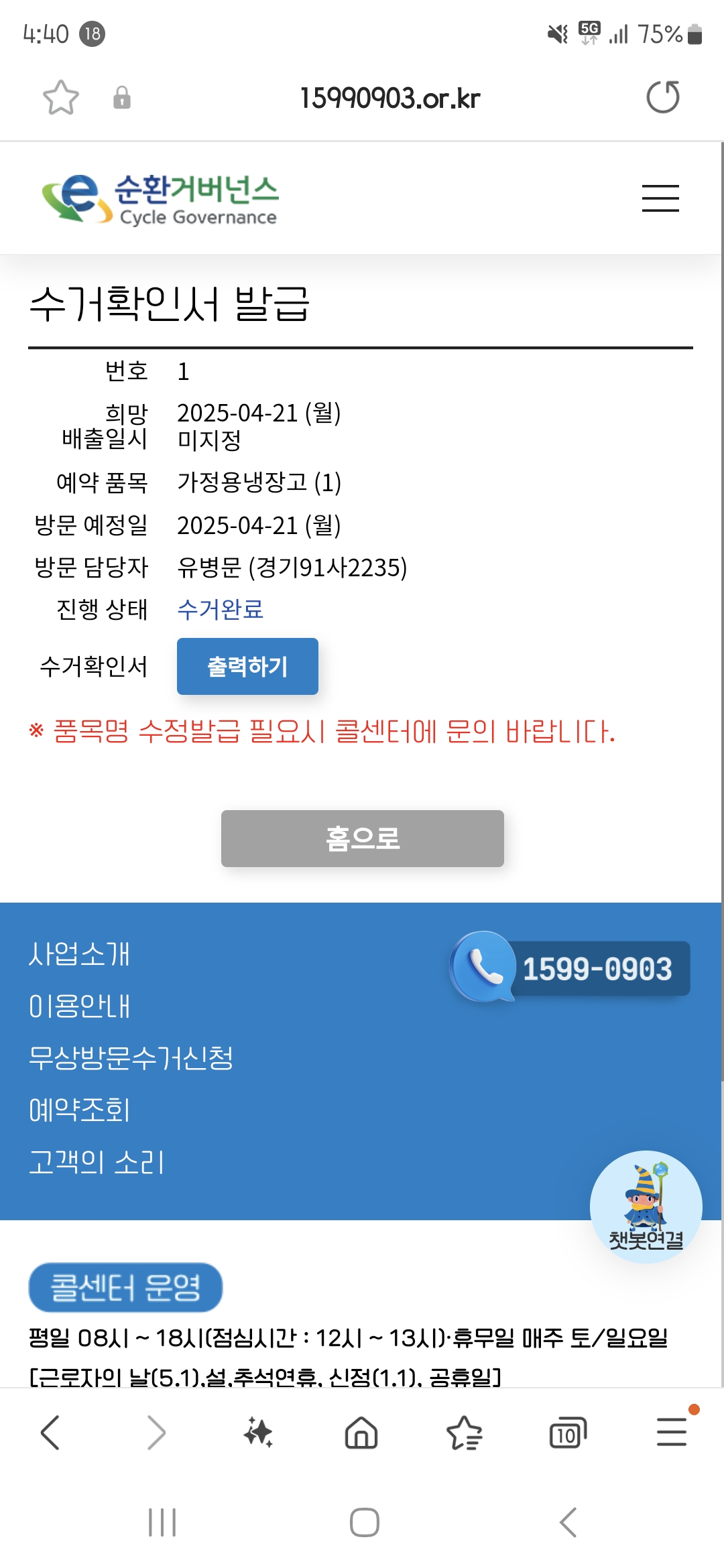Open the browser AI sparkle assistant
724x1568 pixels.
[258, 1433]
